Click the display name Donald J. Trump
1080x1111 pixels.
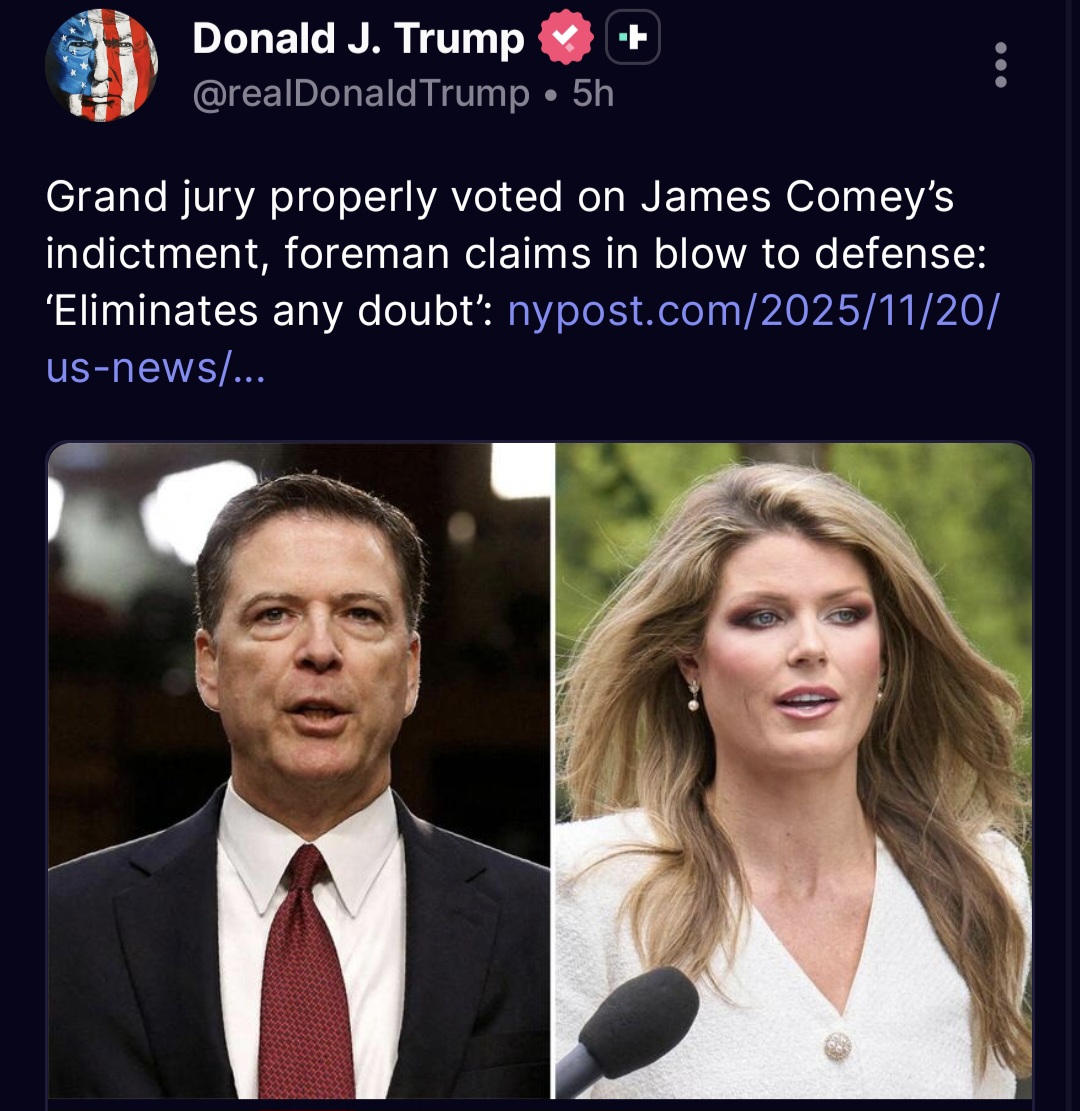tap(357, 38)
